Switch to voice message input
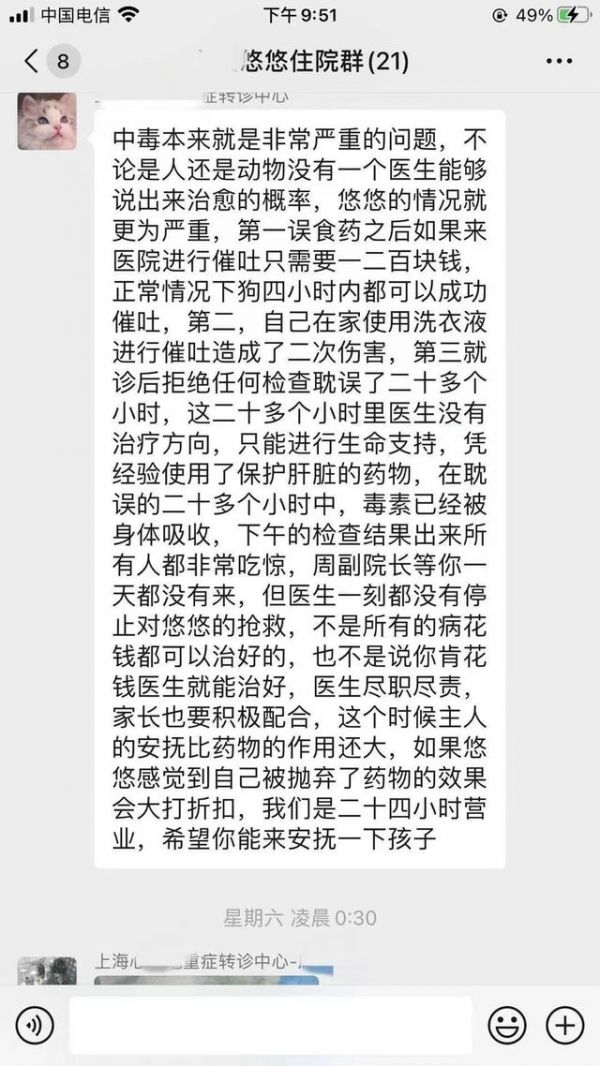Viewport: 600px width, 1066px height. pyautogui.click(x=35, y=1025)
